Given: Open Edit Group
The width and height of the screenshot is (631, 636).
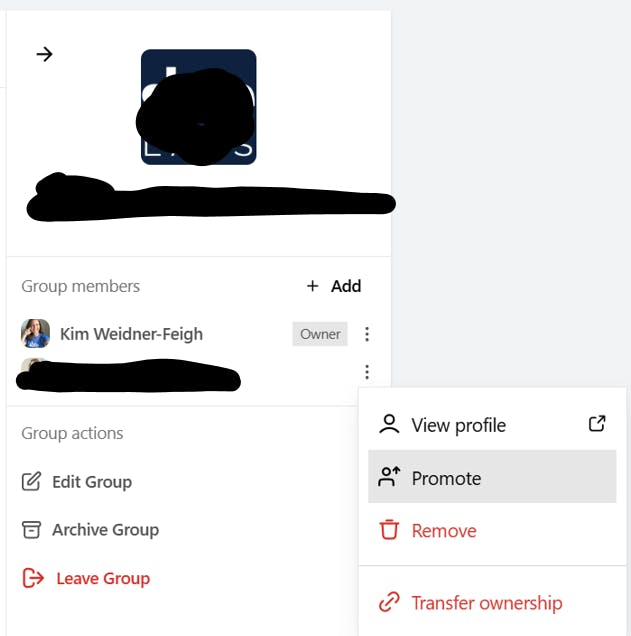Looking at the screenshot, I should coord(91,482).
